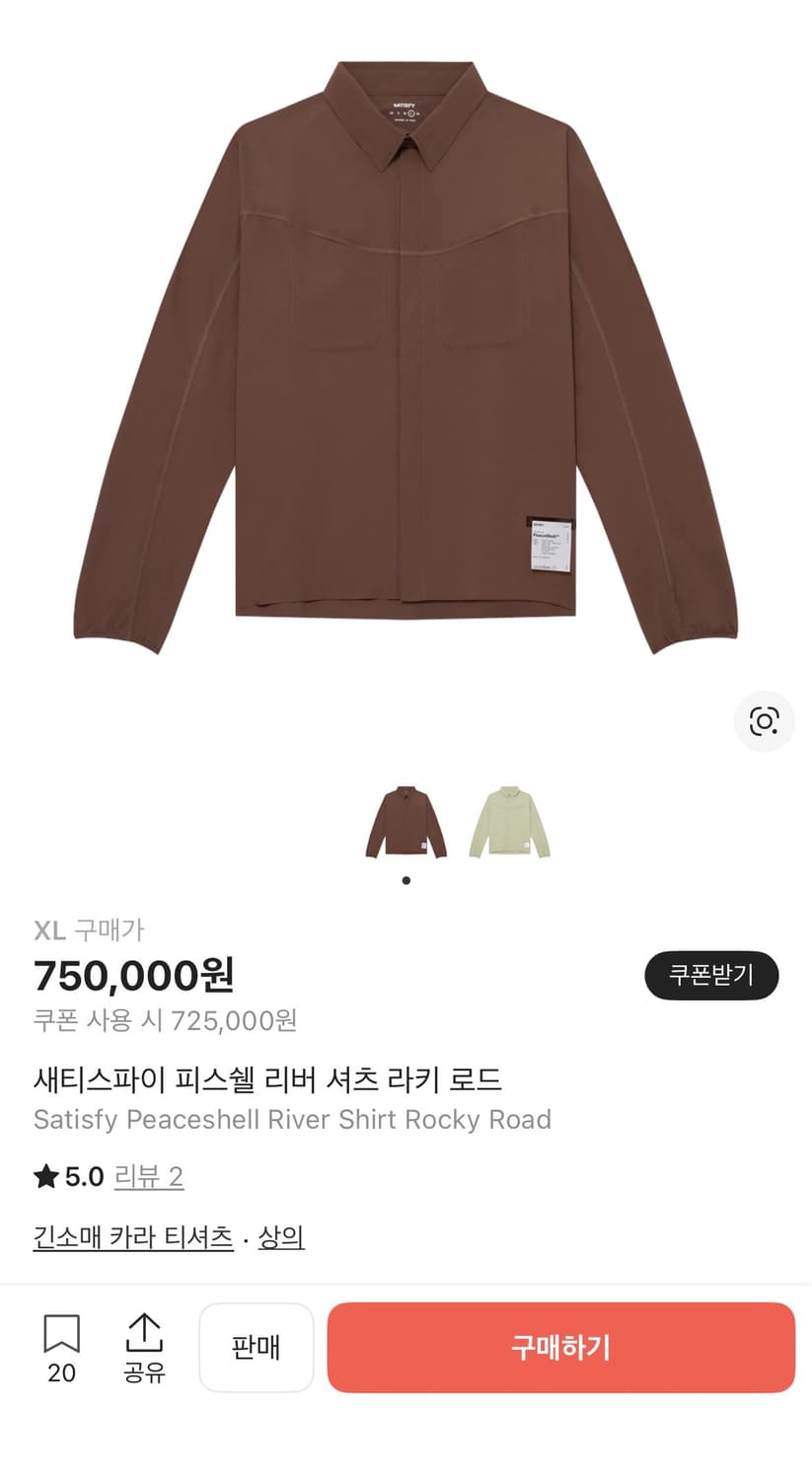Tap the XL size label to change size

pos(47,929)
